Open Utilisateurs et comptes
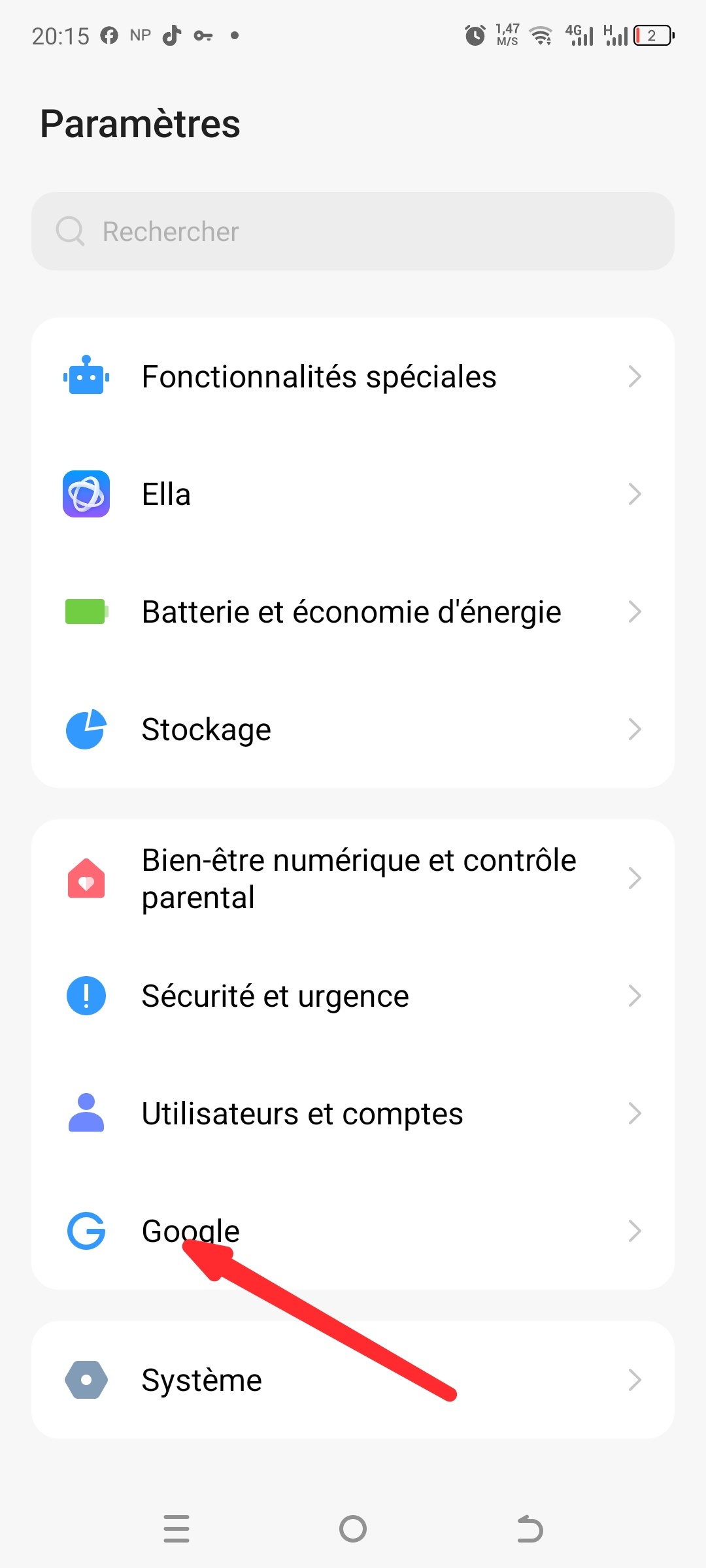 pos(353,1114)
